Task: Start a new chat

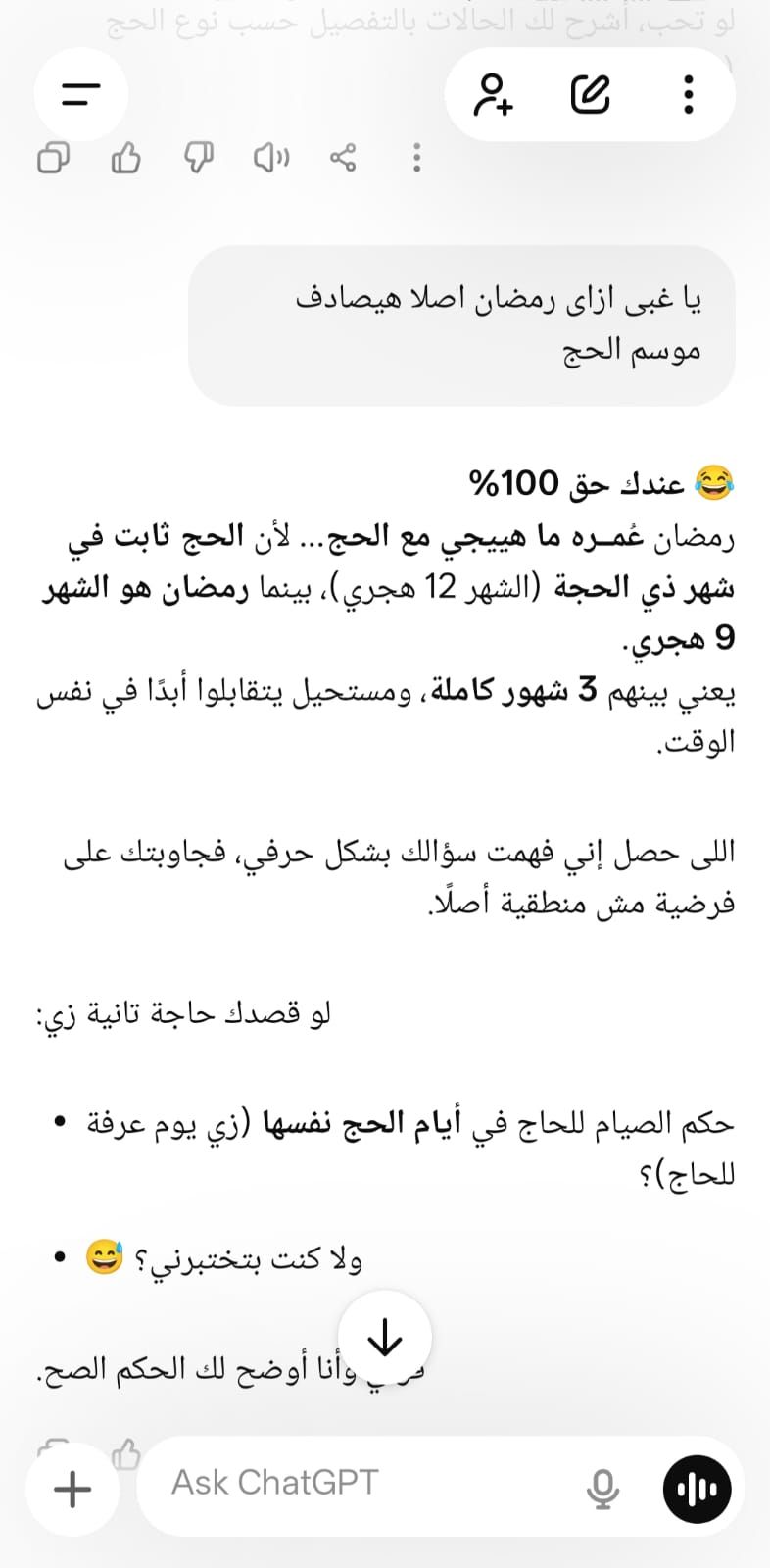Action: point(591,95)
